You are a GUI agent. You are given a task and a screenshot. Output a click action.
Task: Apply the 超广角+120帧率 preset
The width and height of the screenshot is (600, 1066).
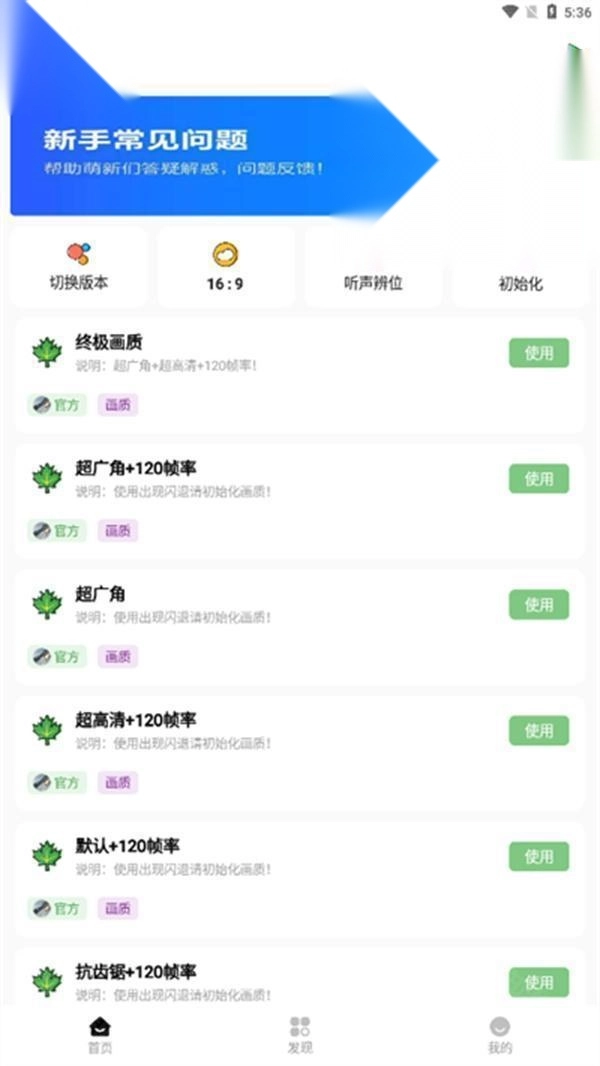539,479
